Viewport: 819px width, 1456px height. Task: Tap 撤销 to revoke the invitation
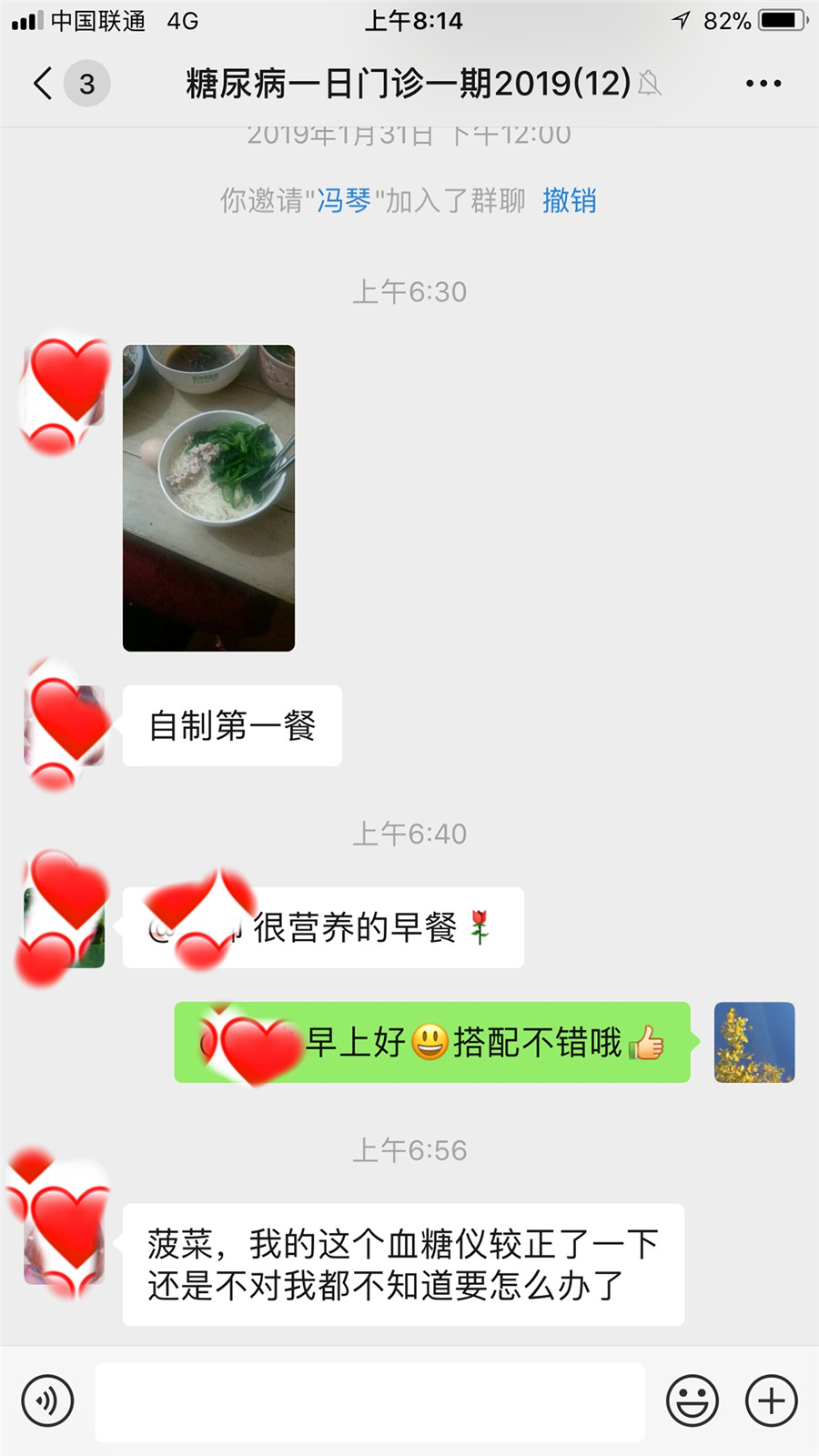tap(570, 200)
